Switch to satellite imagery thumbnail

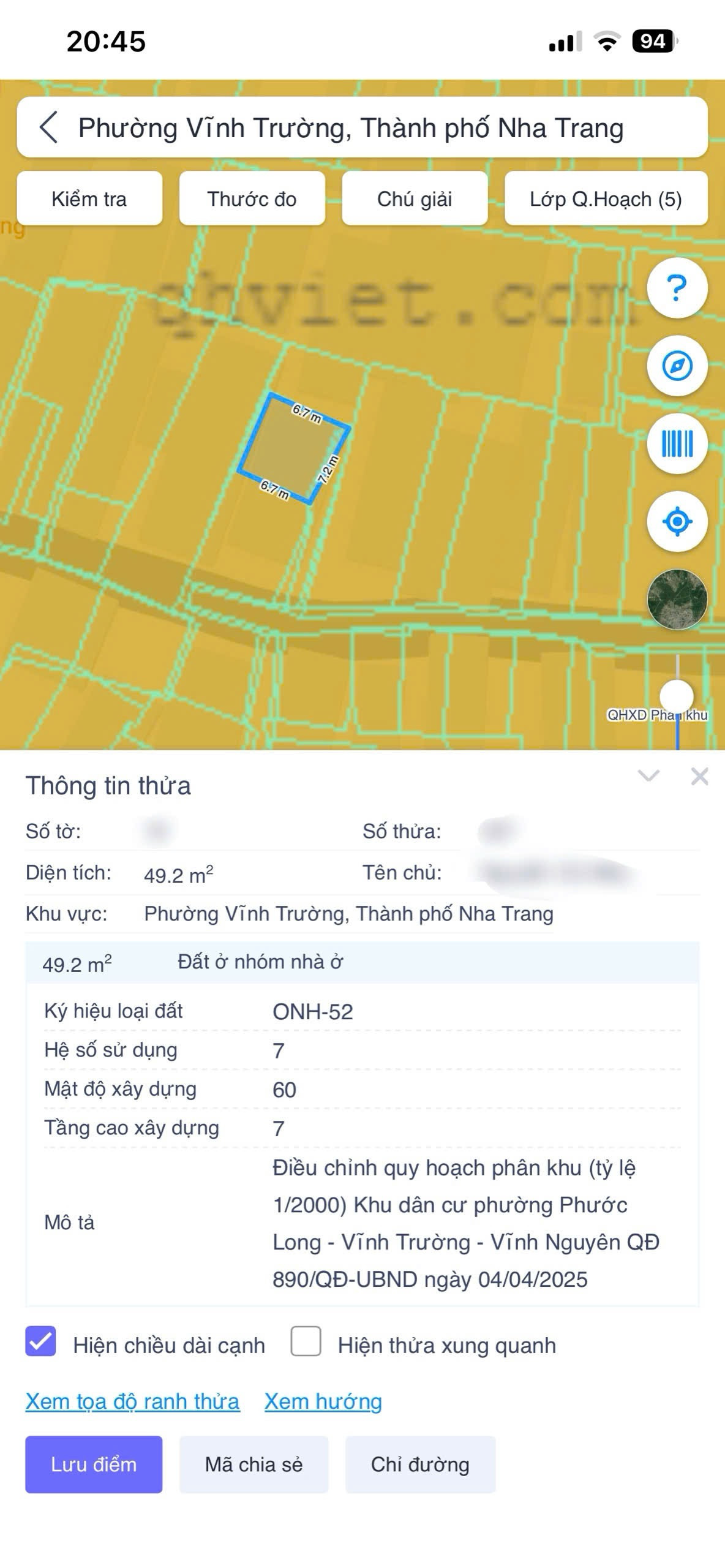pyautogui.click(x=677, y=599)
